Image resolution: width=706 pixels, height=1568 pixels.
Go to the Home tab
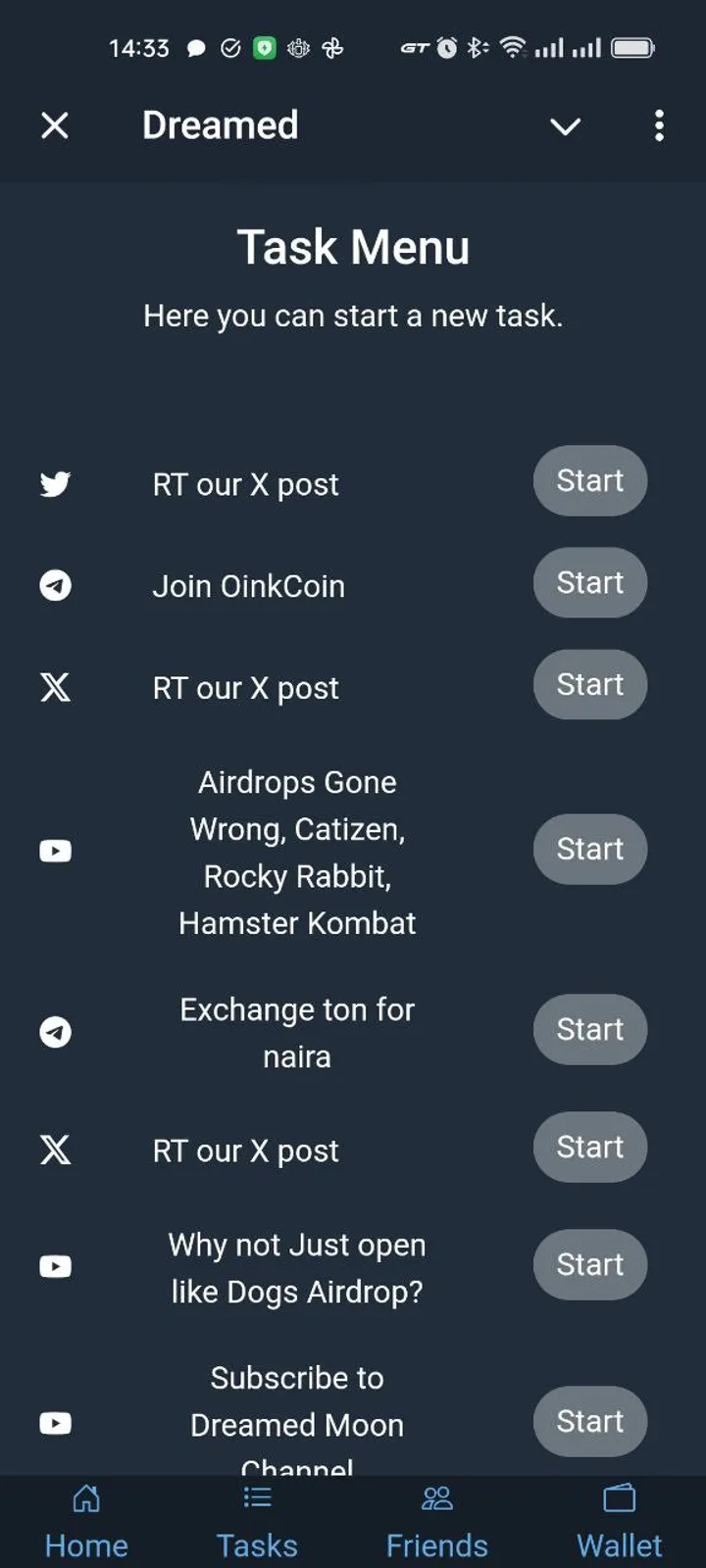[86, 1522]
